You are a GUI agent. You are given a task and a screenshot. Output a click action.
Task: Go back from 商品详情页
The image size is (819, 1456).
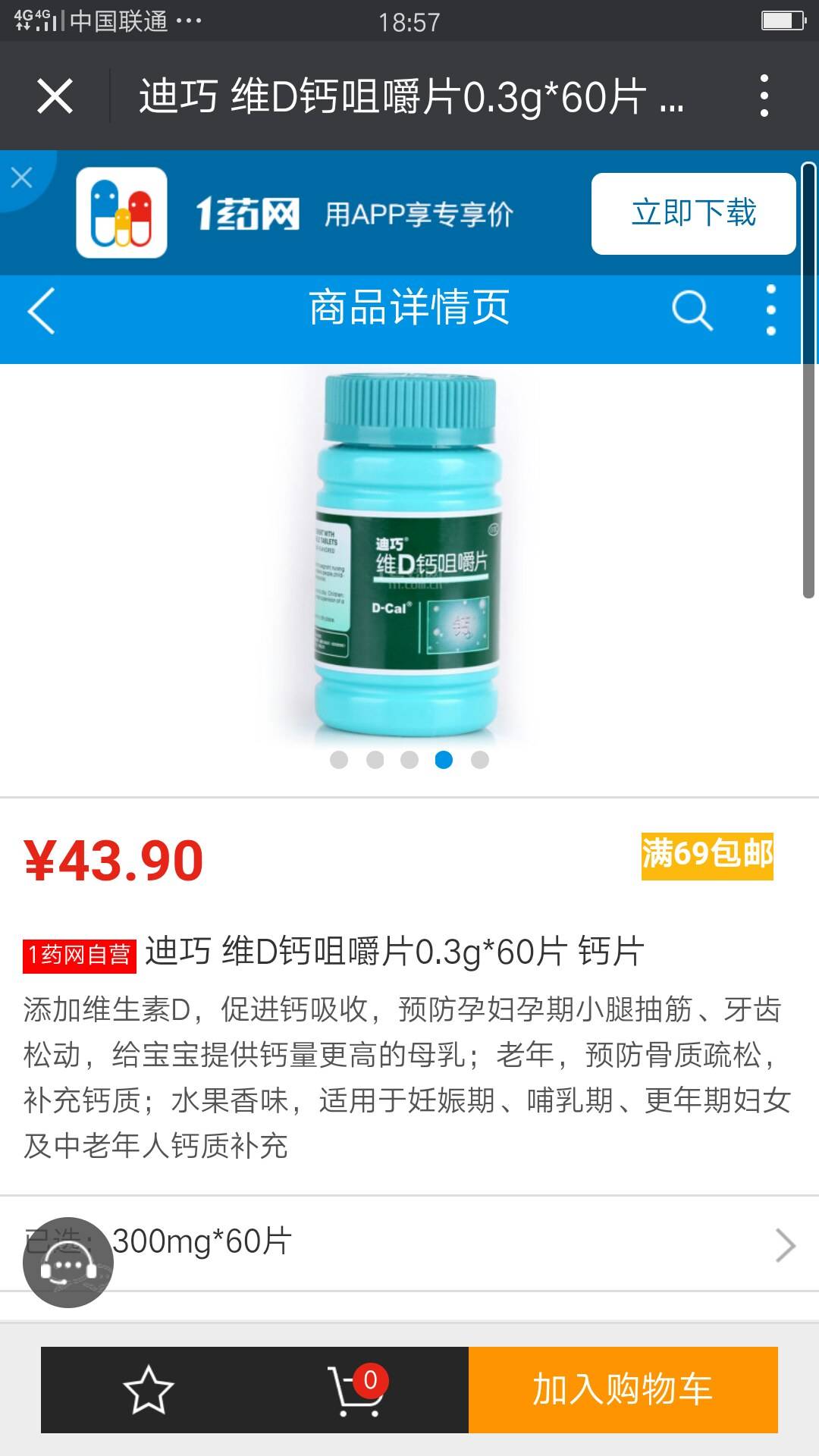(41, 310)
